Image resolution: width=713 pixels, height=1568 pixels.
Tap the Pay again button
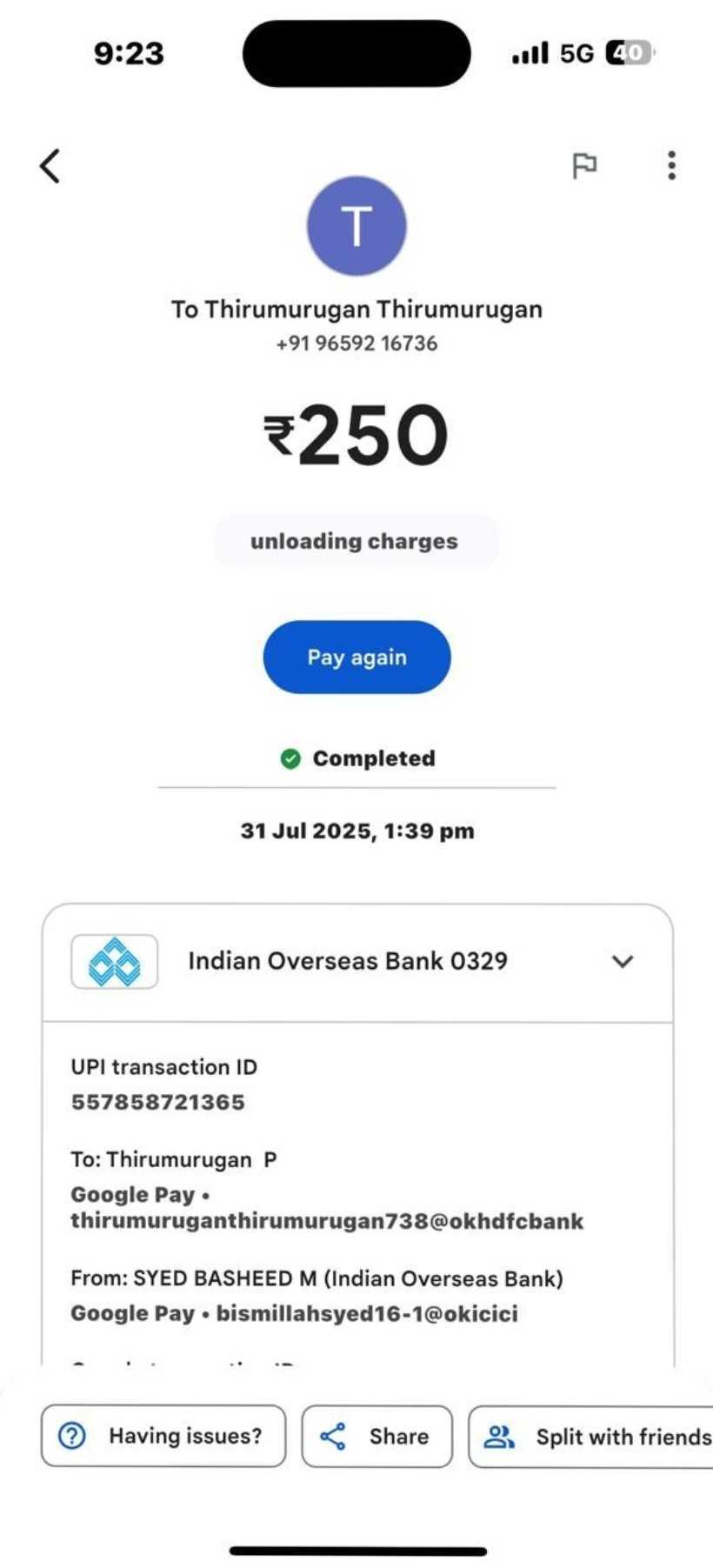click(x=356, y=657)
